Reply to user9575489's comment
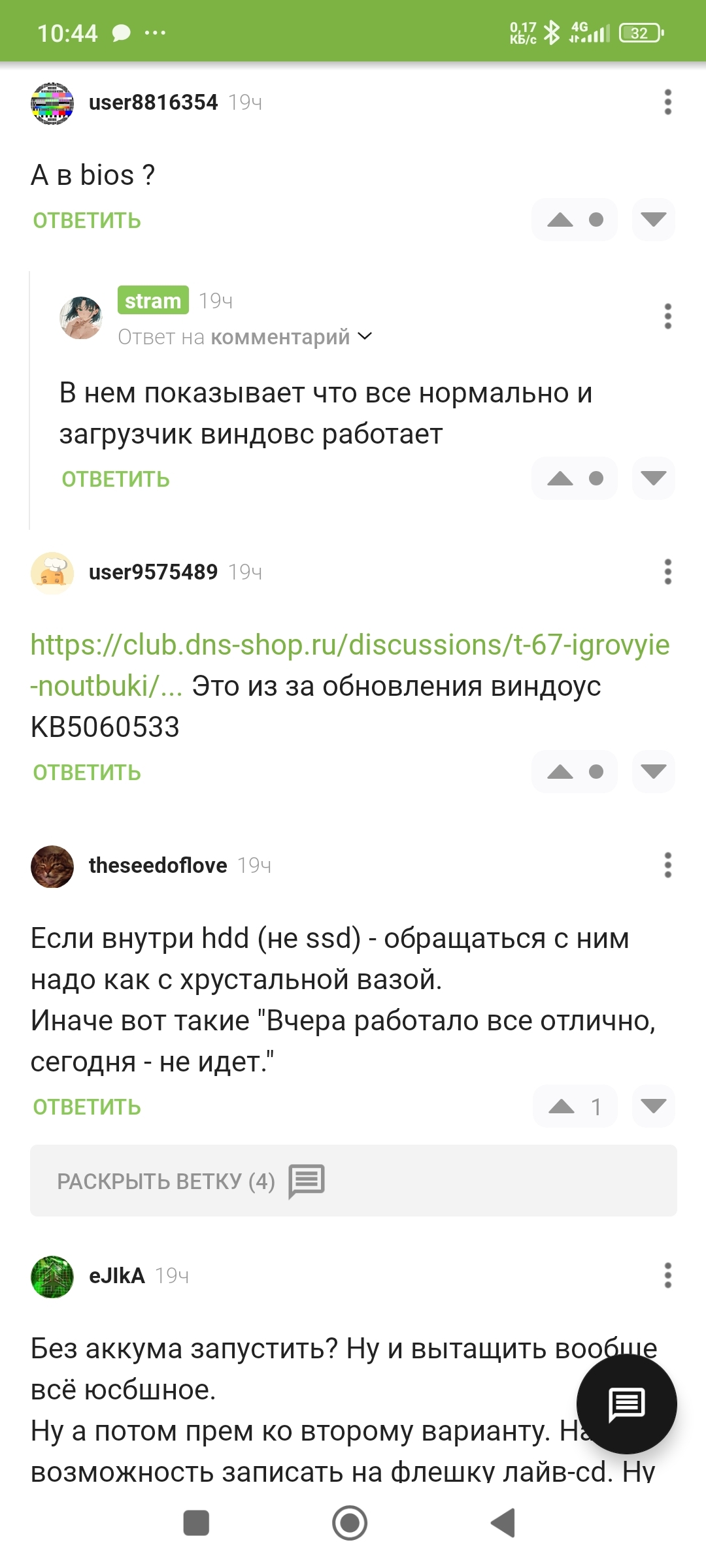 click(87, 773)
